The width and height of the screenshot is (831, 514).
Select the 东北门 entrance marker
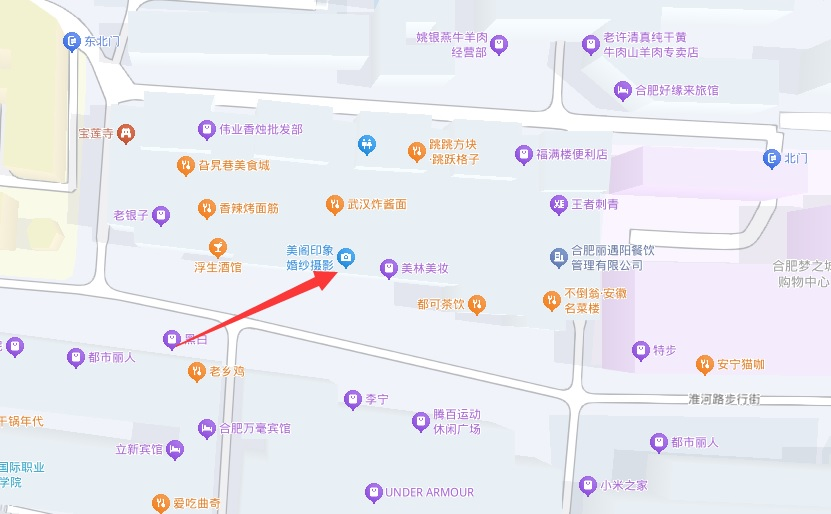(x=71, y=41)
